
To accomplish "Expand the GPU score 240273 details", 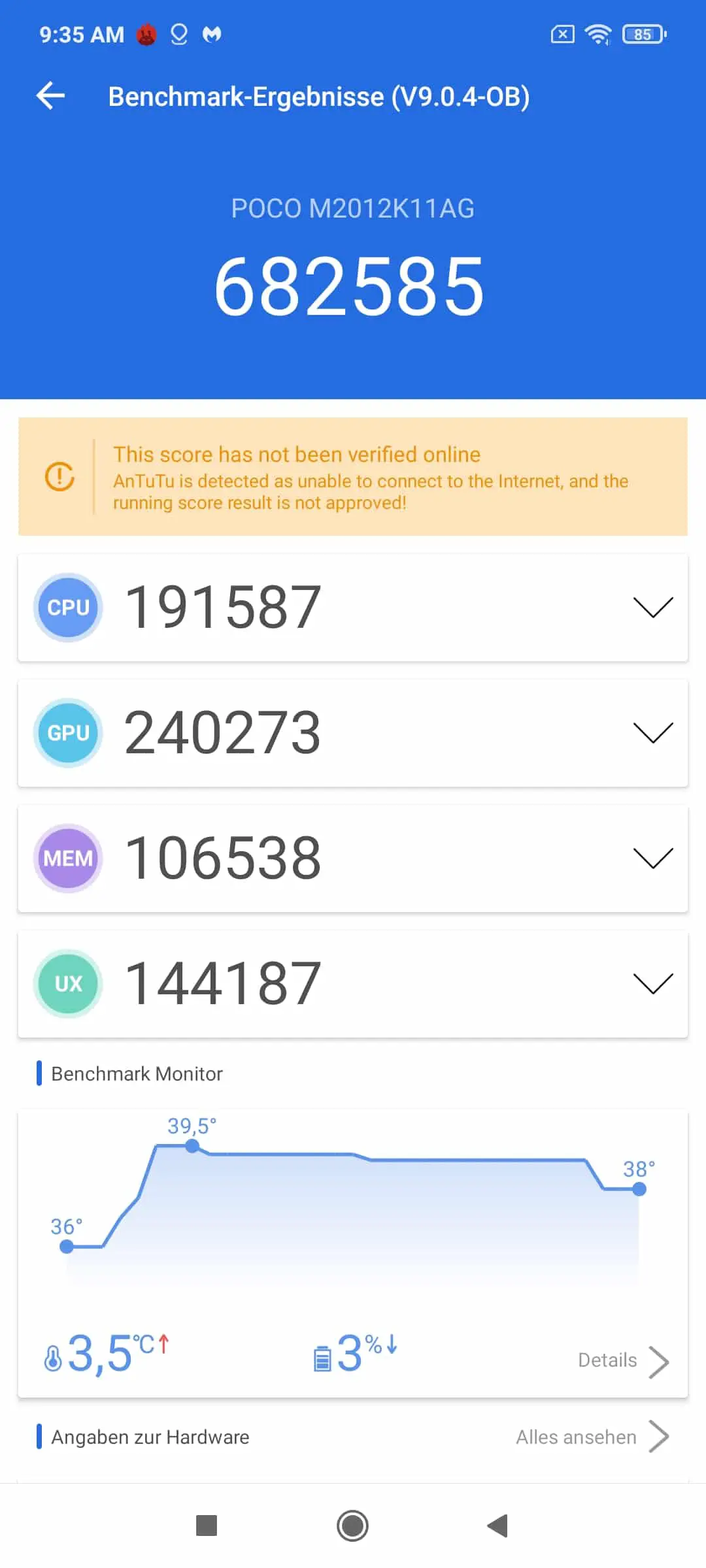I will click(x=353, y=733).
